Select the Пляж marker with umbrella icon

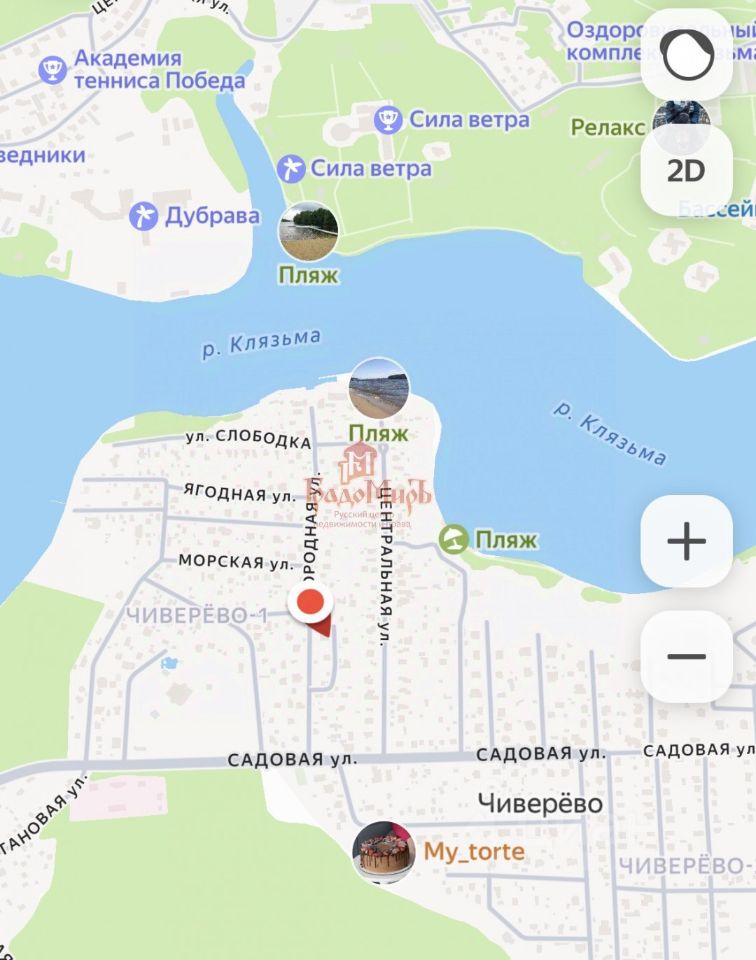(x=454, y=540)
